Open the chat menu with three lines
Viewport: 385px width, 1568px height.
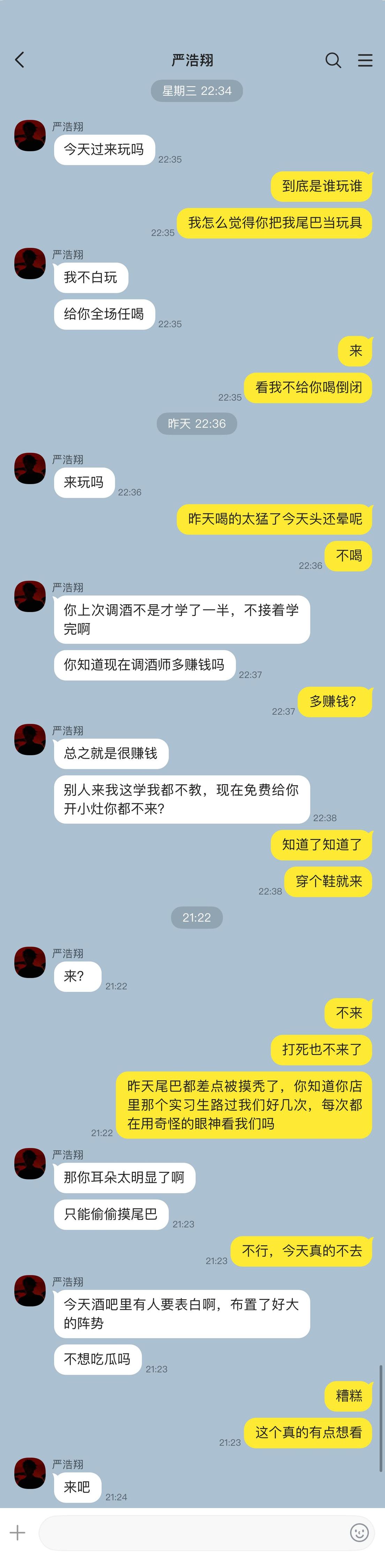click(365, 60)
